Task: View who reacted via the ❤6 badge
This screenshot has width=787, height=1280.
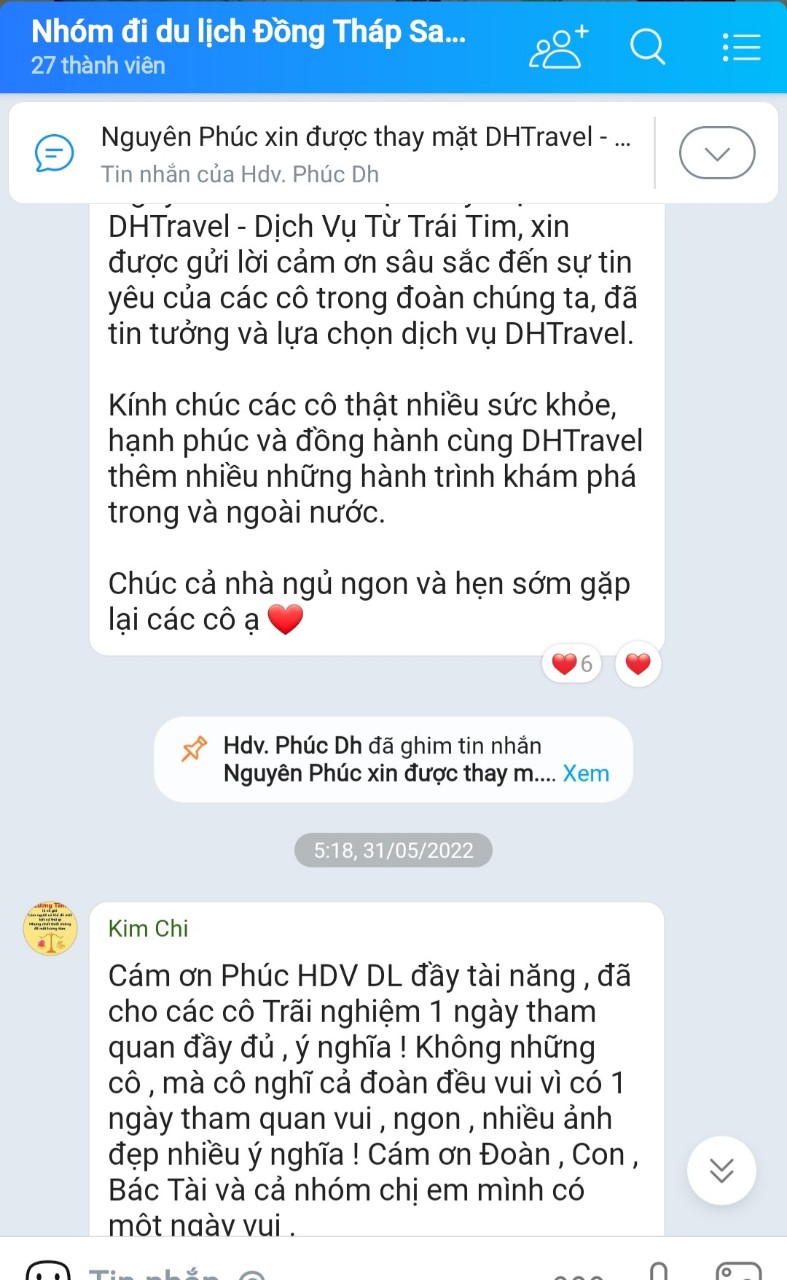Action: [570, 663]
